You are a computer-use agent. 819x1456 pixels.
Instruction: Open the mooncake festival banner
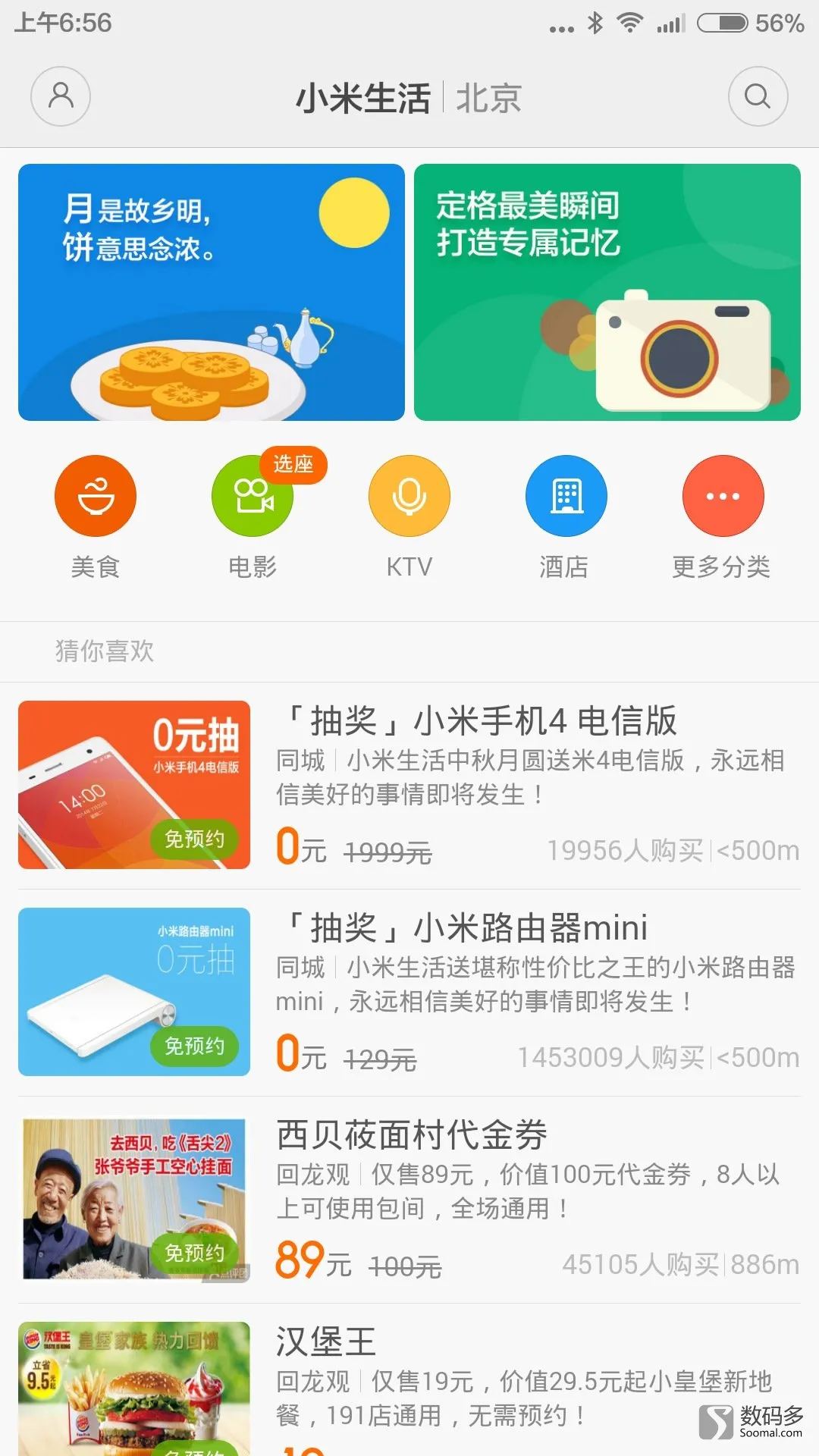coord(212,292)
